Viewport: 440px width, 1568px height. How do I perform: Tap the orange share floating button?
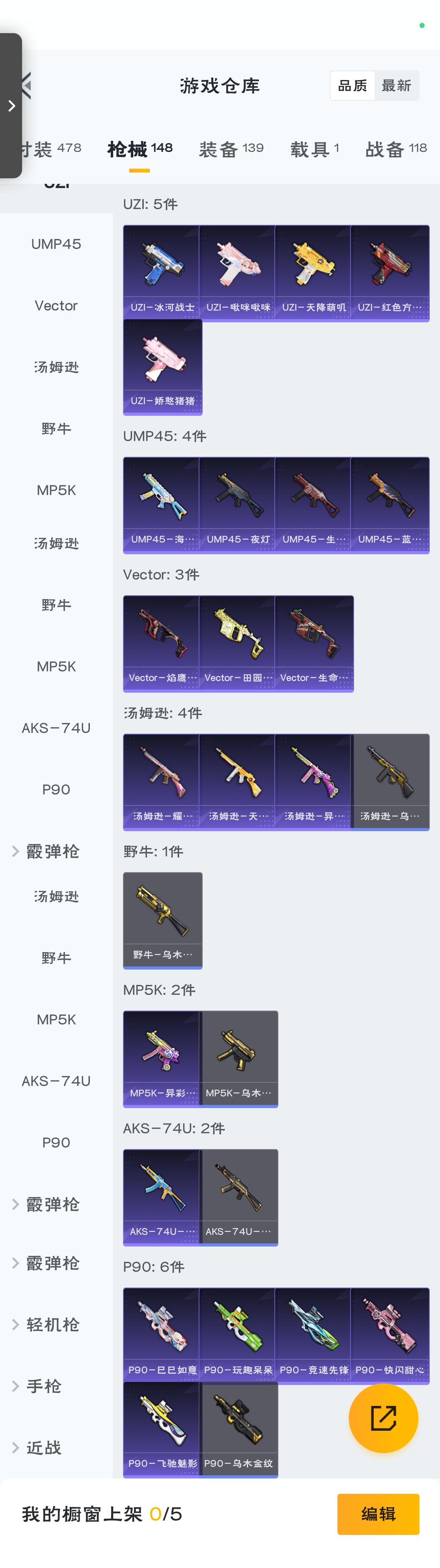point(383,1418)
